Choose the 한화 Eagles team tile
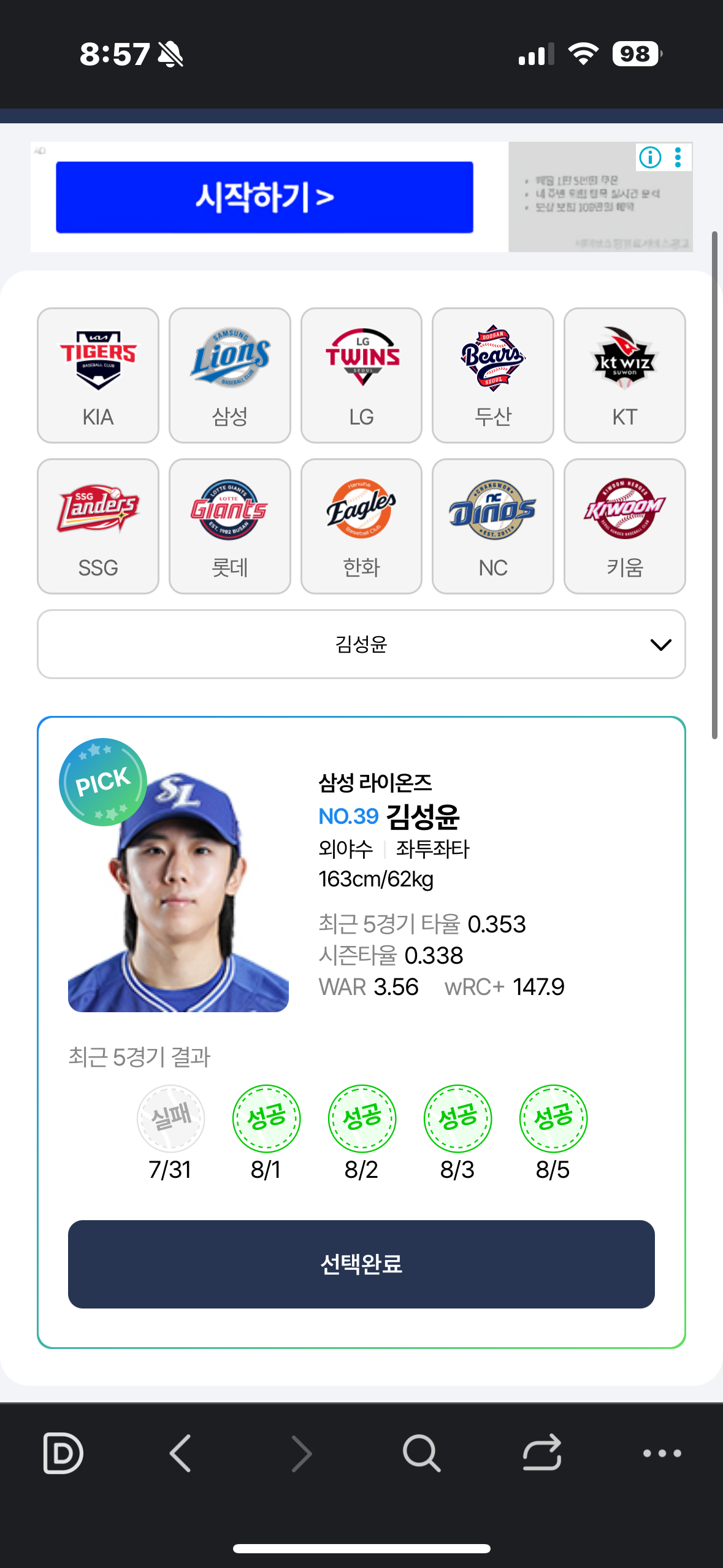This screenshot has height=1568, width=723. tap(361, 526)
